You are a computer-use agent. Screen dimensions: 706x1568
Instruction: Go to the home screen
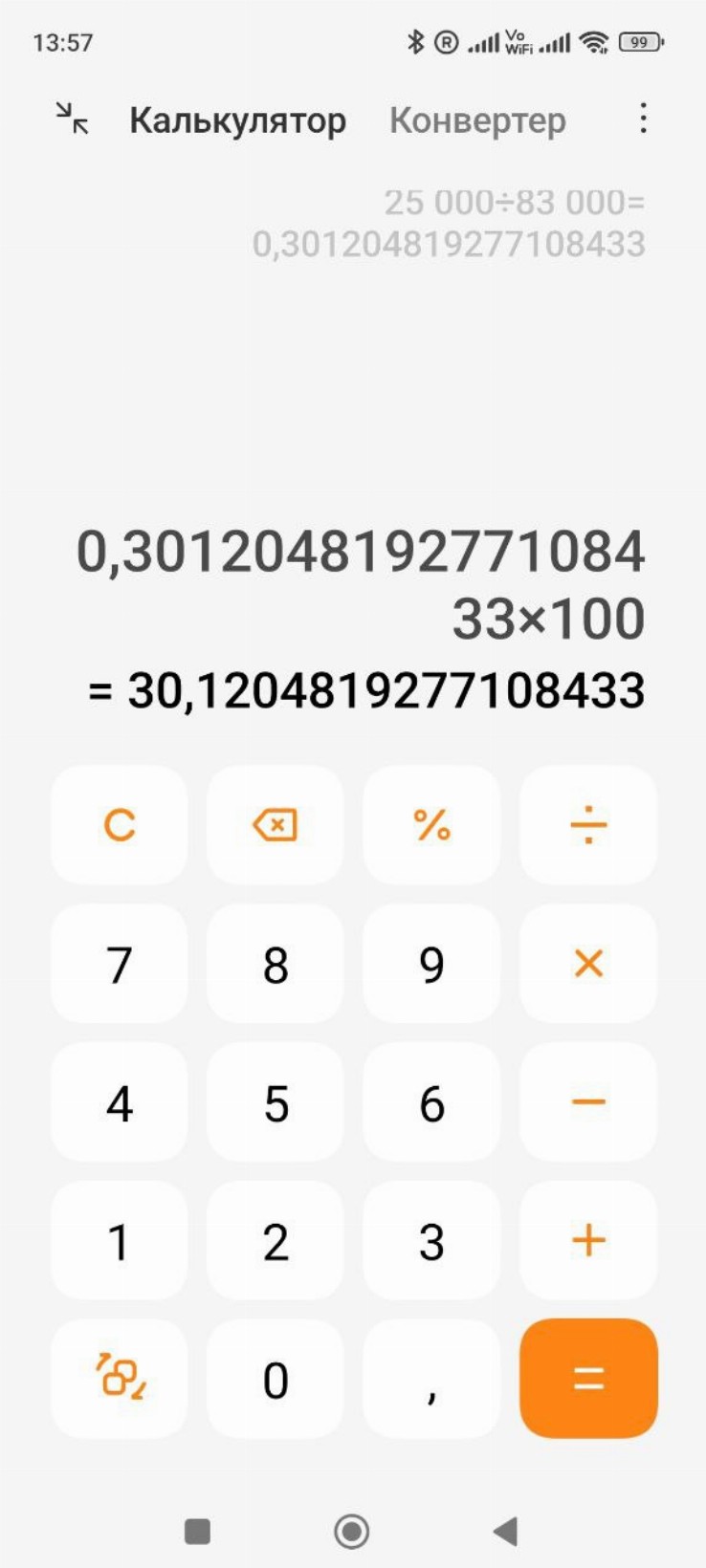[352, 1531]
